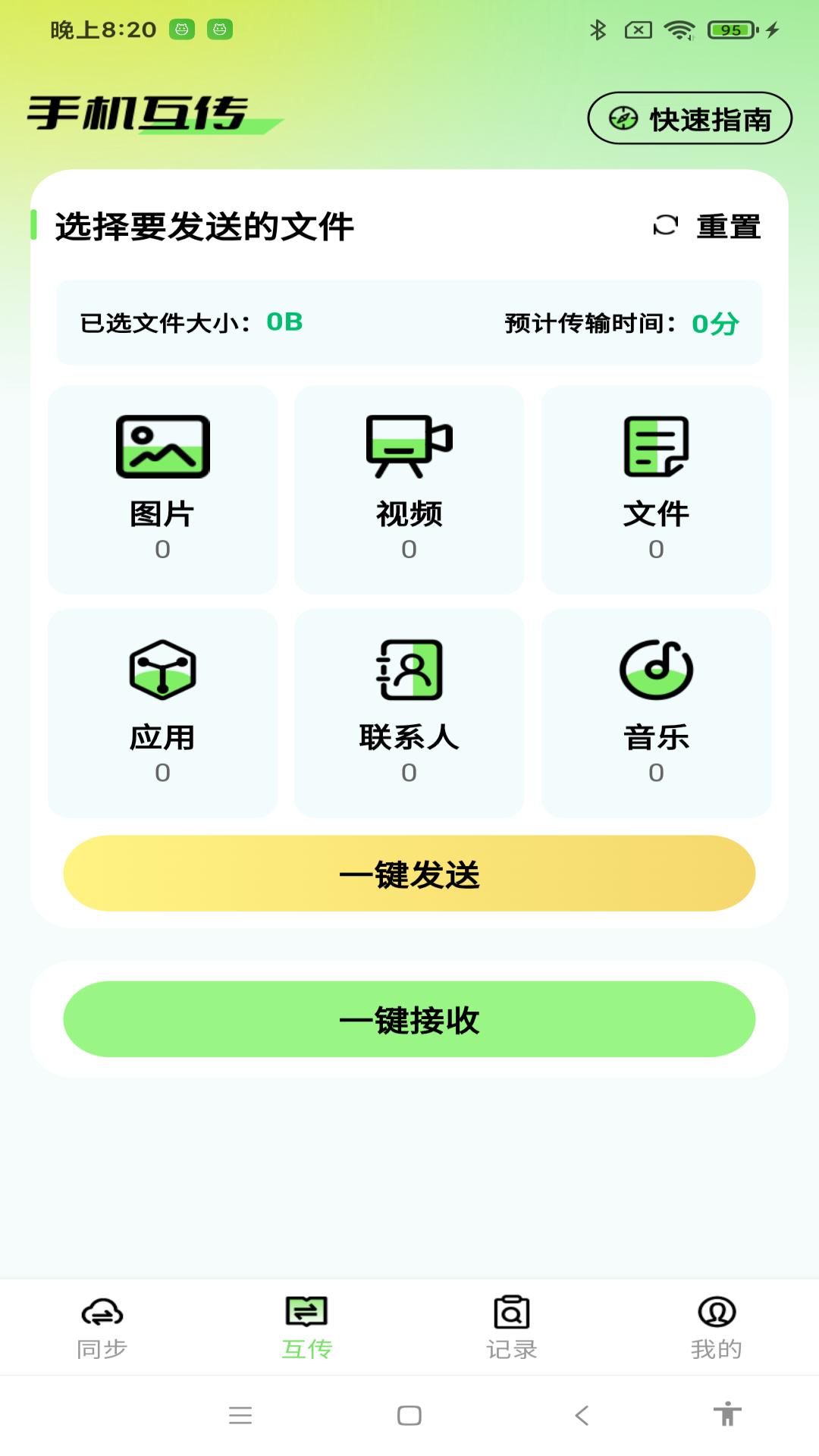Image resolution: width=819 pixels, height=1456 pixels.
Task: Open the 音乐 music category
Action: pyautogui.click(x=656, y=713)
